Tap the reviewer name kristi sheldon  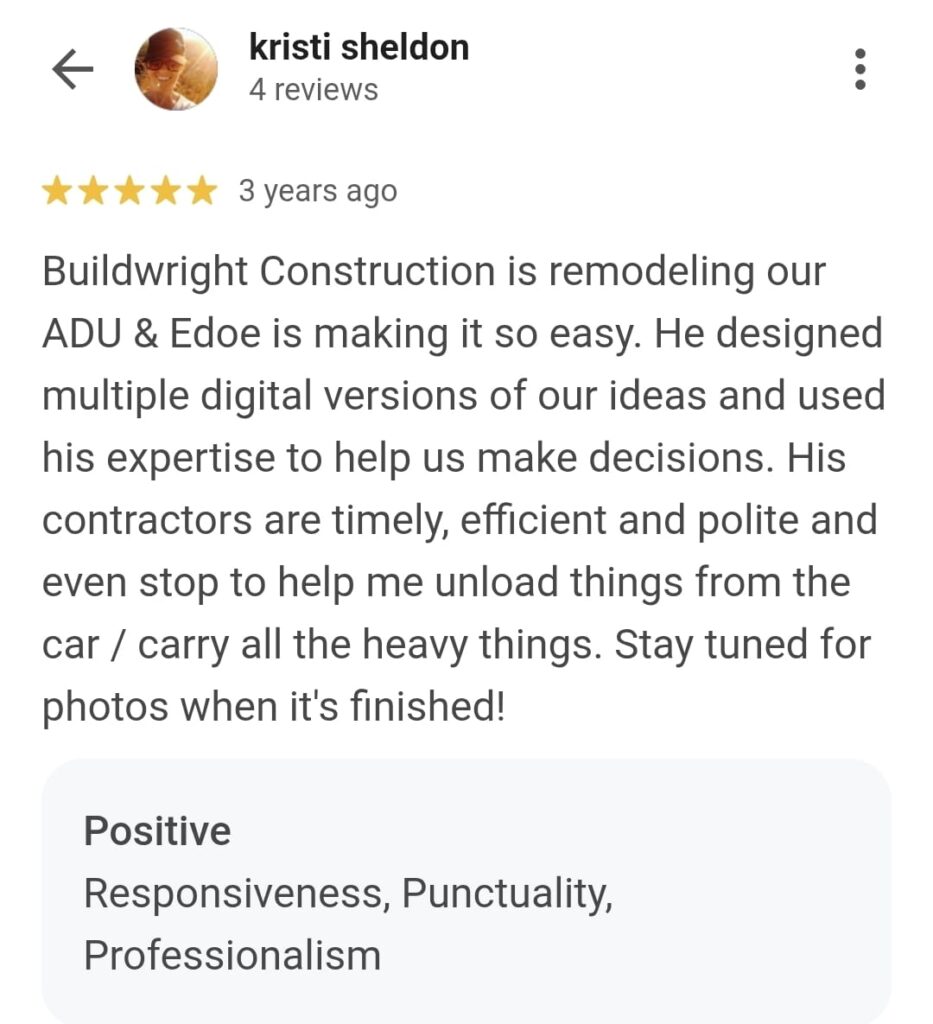pos(358,48)
